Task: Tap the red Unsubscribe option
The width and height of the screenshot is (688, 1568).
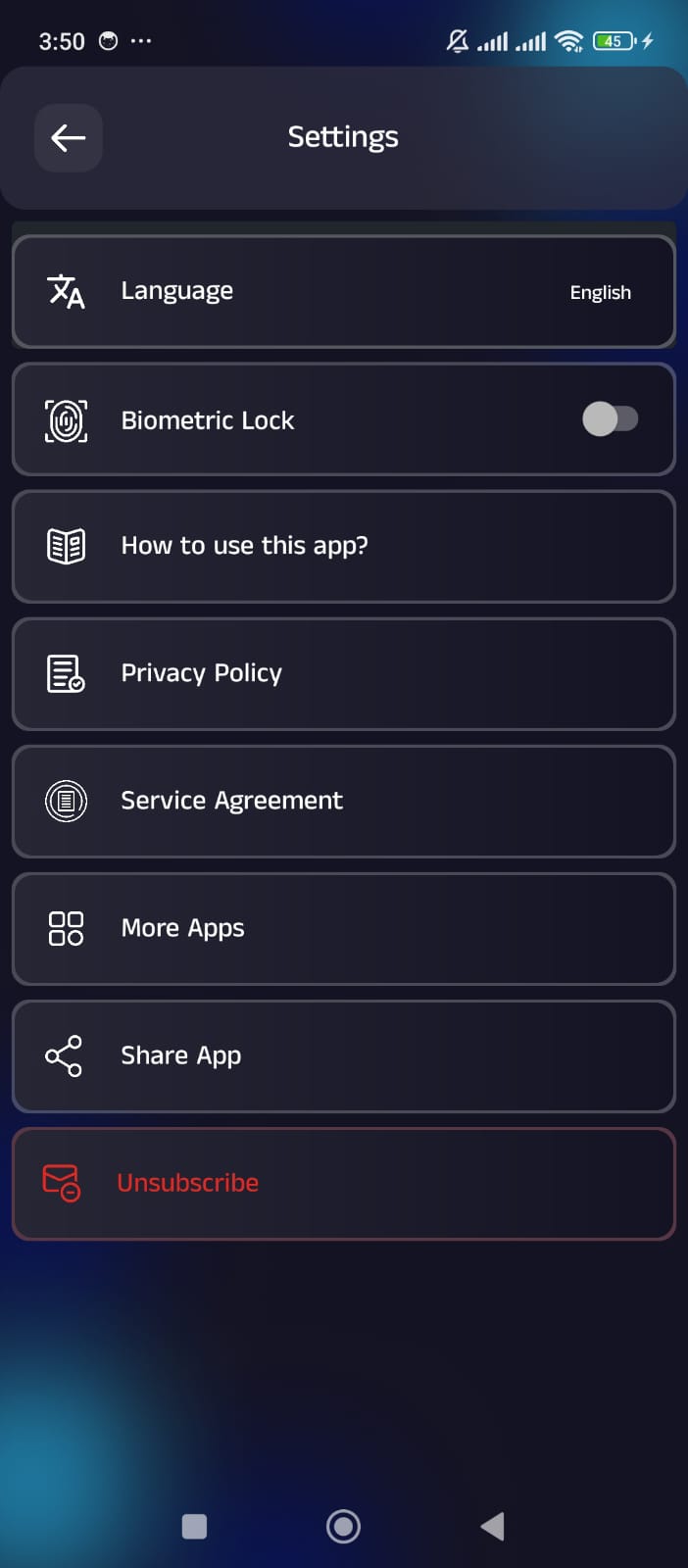Action: pos(343,1183)
